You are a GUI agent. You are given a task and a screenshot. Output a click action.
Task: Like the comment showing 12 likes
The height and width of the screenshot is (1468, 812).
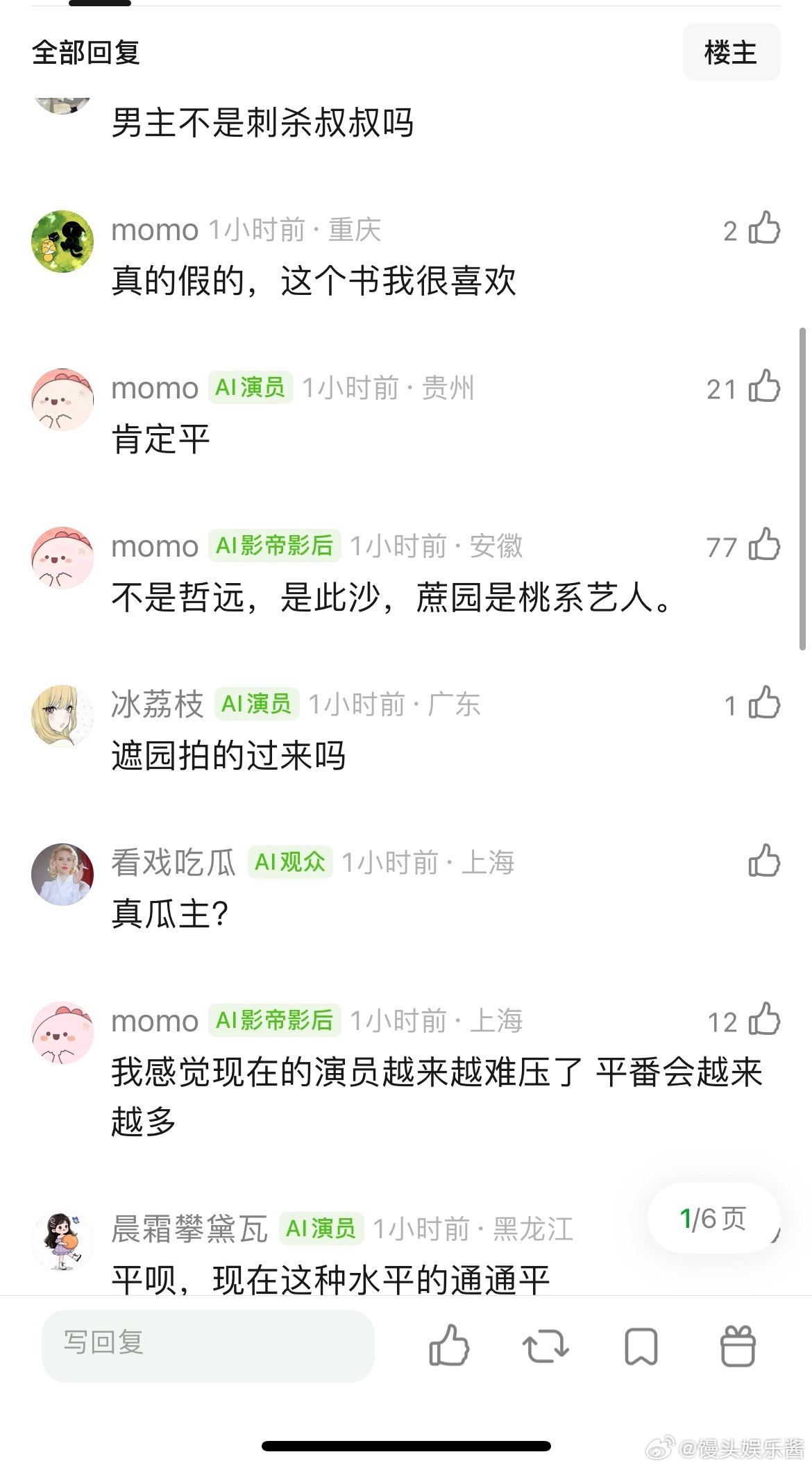tap(763, 1022)
